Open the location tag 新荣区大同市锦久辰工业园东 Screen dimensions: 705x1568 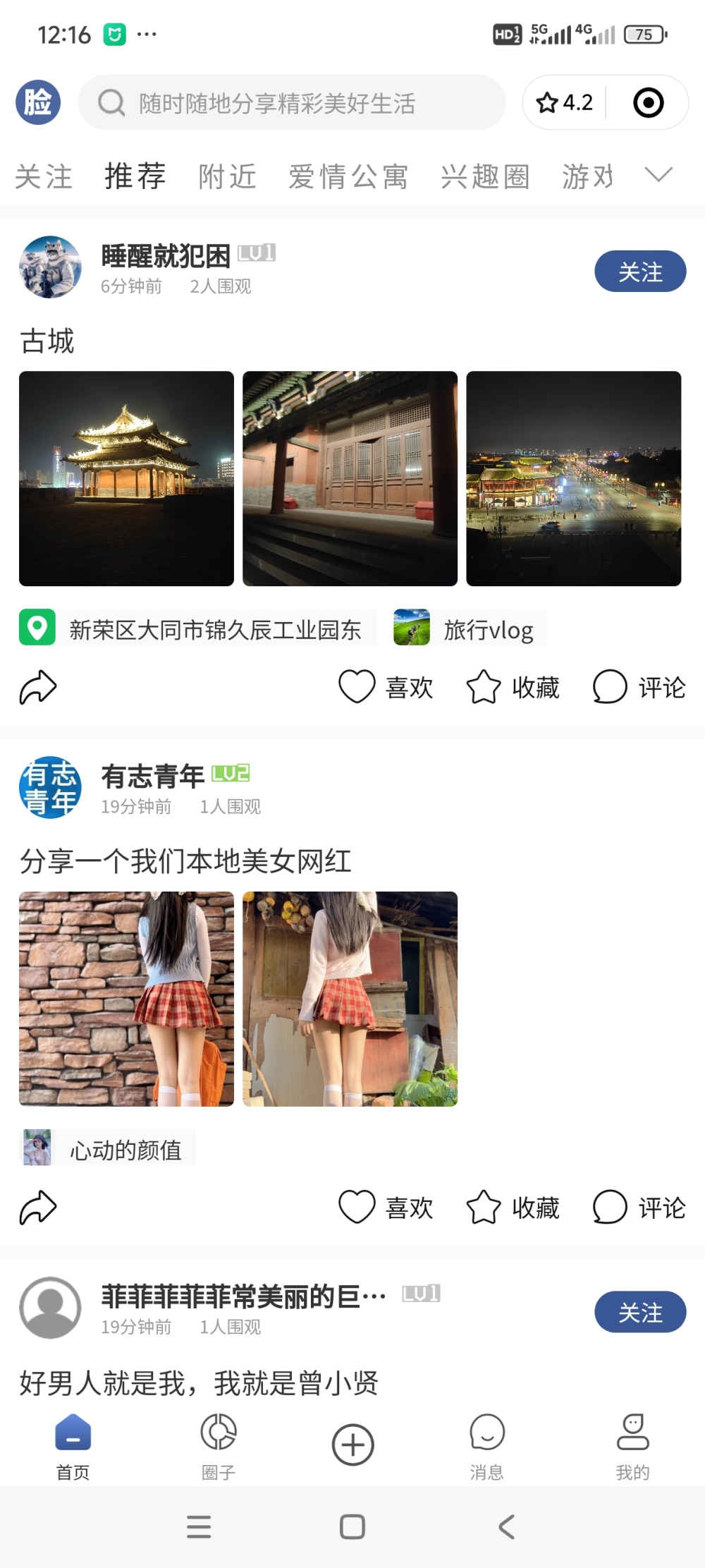pyautogui.click(x=197, y=628)
